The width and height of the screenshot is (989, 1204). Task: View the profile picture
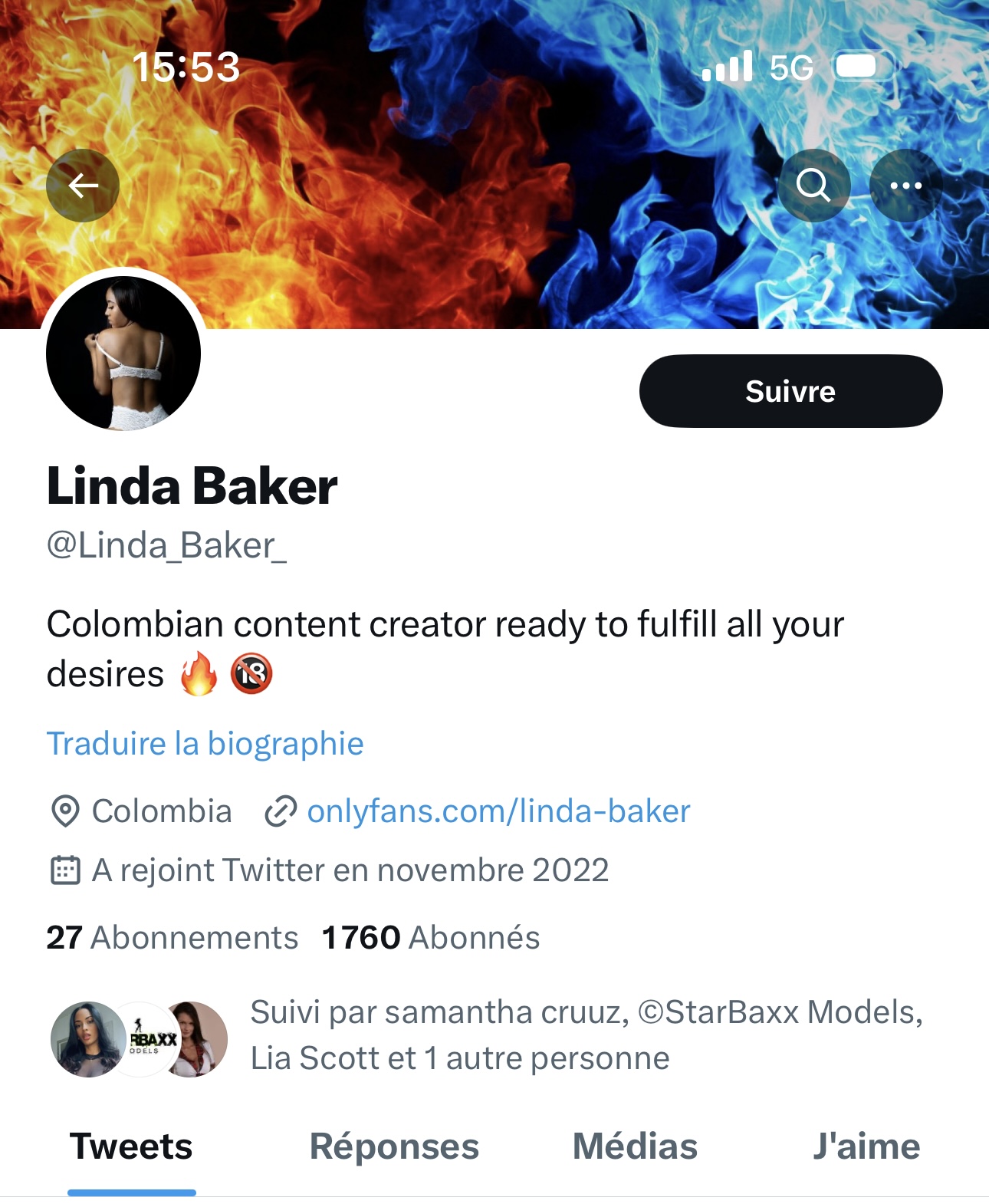(123, 353)
